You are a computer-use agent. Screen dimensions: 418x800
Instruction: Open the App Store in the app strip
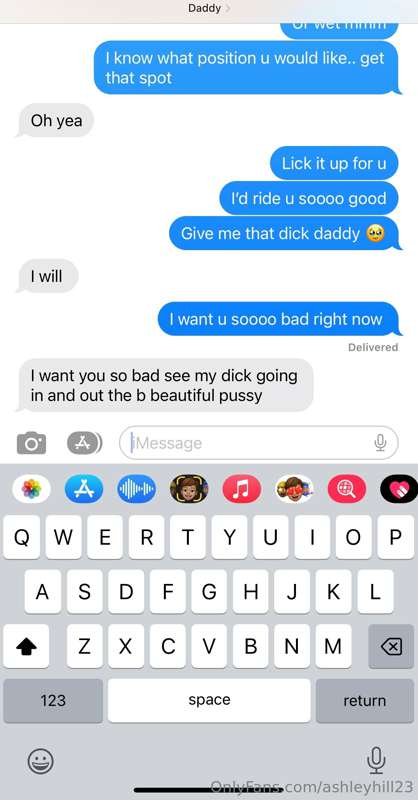point(84,489)
